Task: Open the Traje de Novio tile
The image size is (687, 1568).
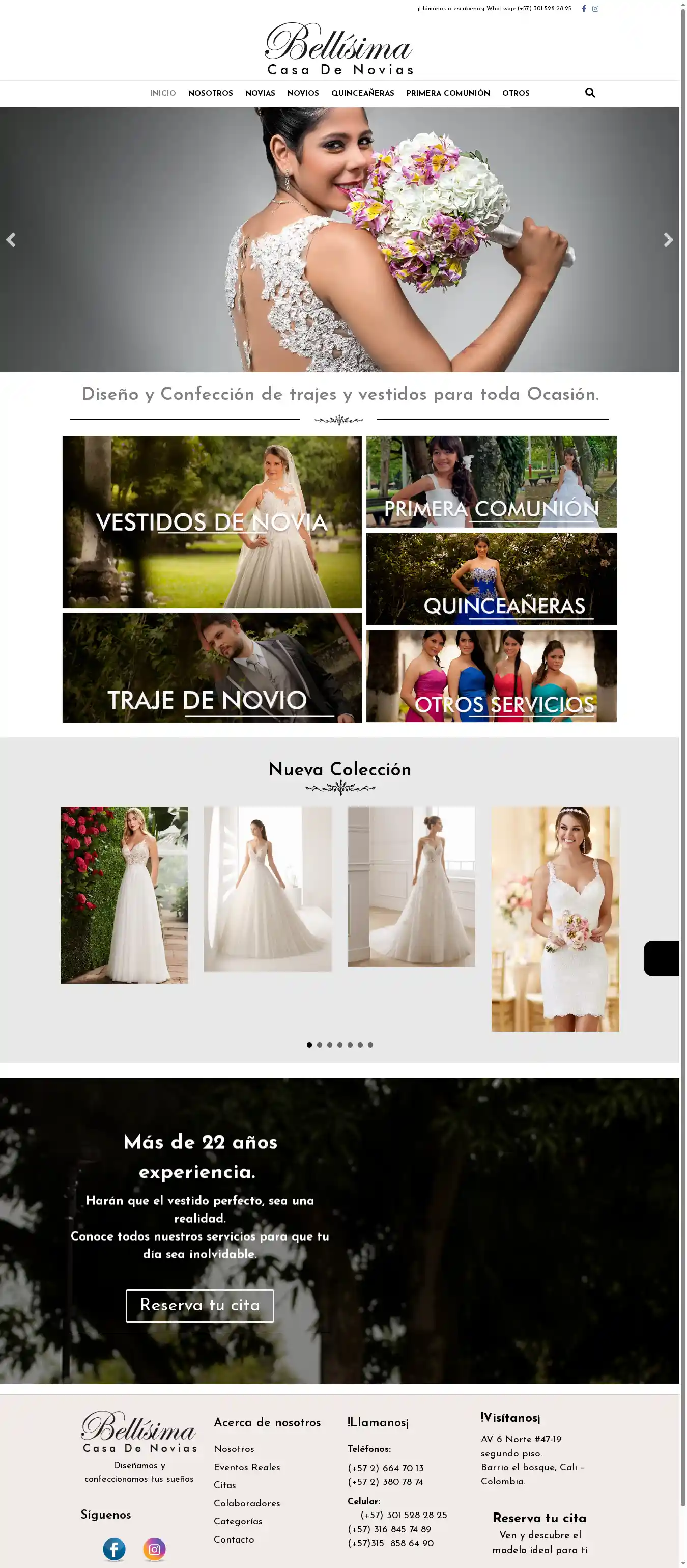Action: [x=212, y=668]
